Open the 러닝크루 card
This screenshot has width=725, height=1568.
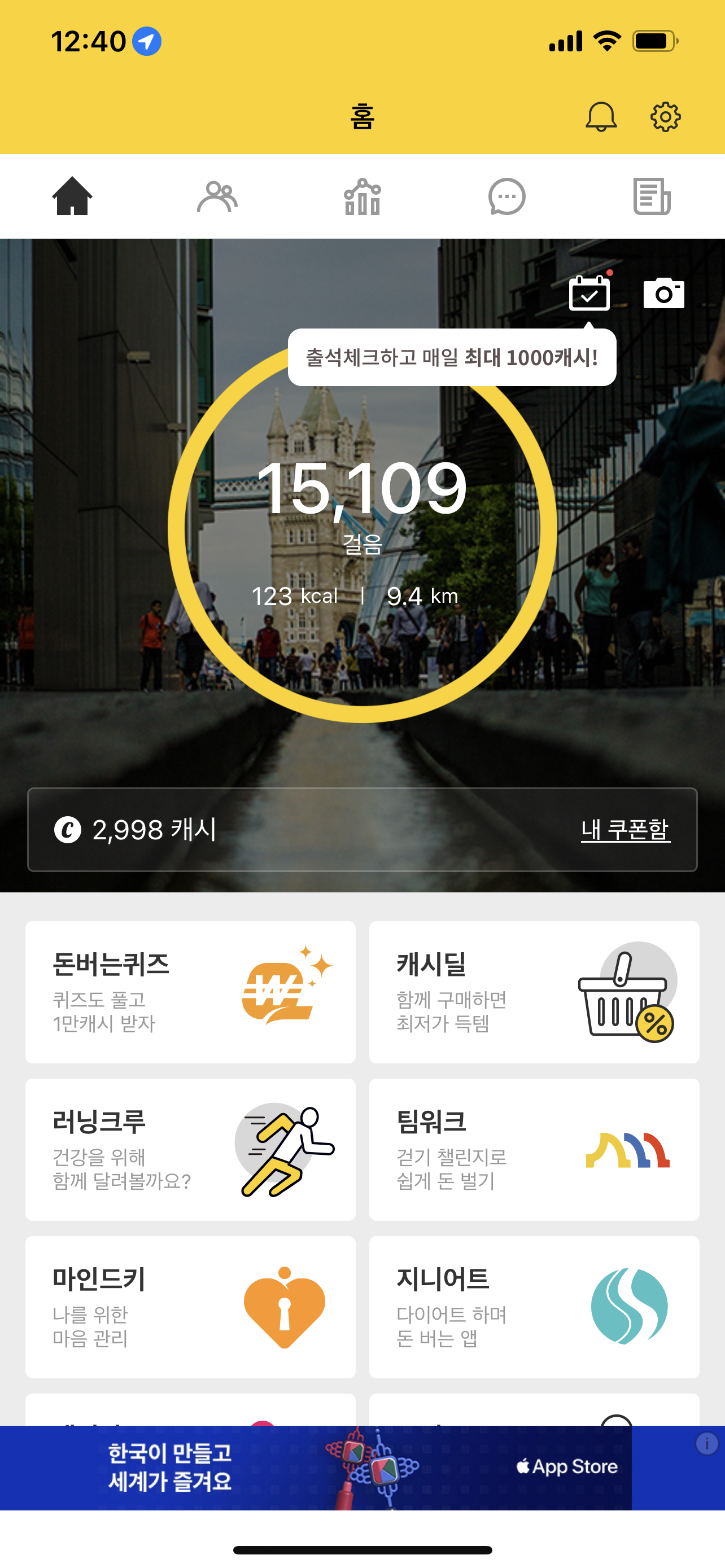point(190,1149)
